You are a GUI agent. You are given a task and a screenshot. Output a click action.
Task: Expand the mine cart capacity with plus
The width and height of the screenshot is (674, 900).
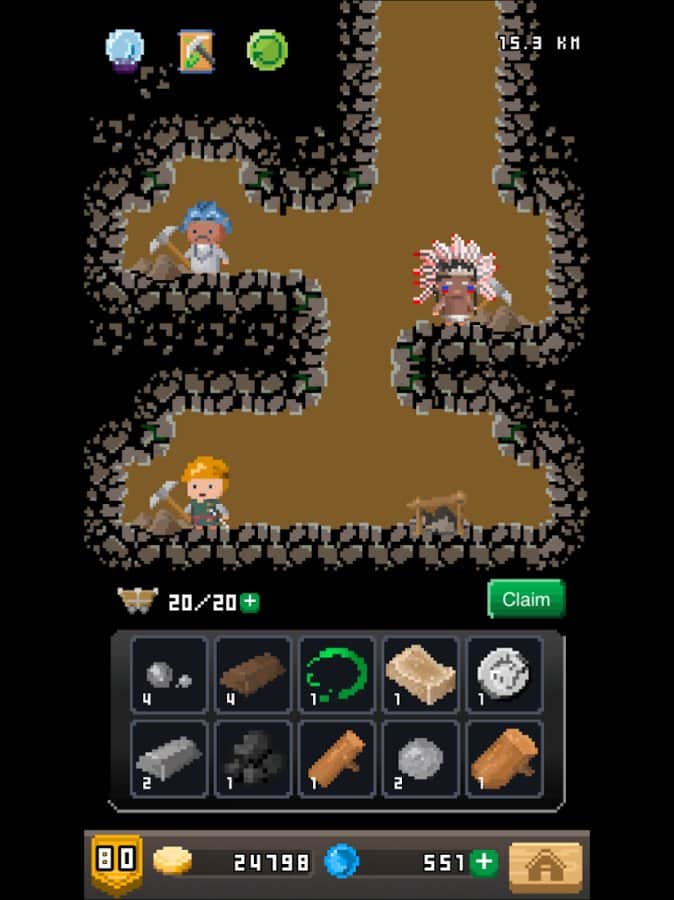pyautogui.click(x=250, y=602)
